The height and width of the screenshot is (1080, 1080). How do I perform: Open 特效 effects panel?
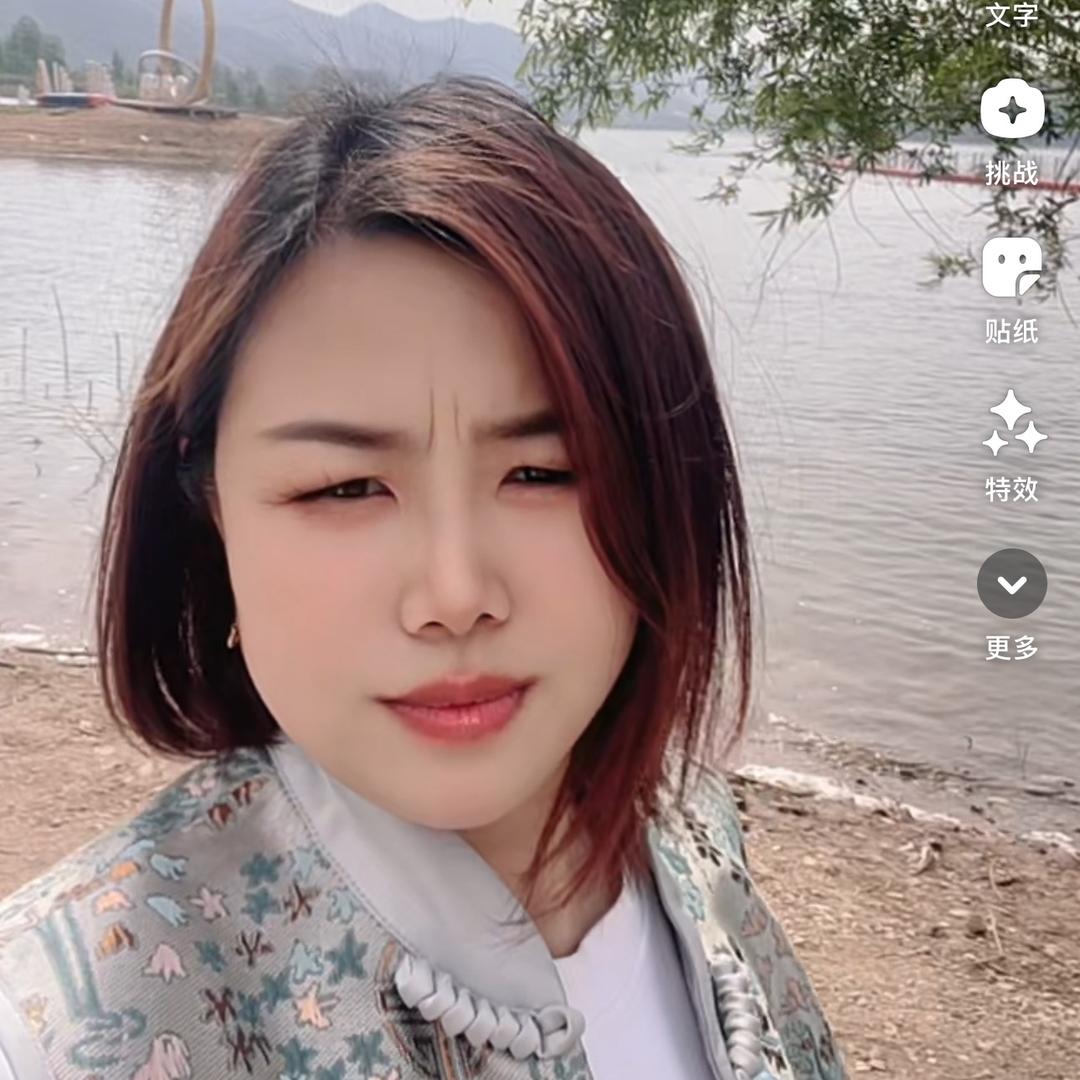(1011, 424)
